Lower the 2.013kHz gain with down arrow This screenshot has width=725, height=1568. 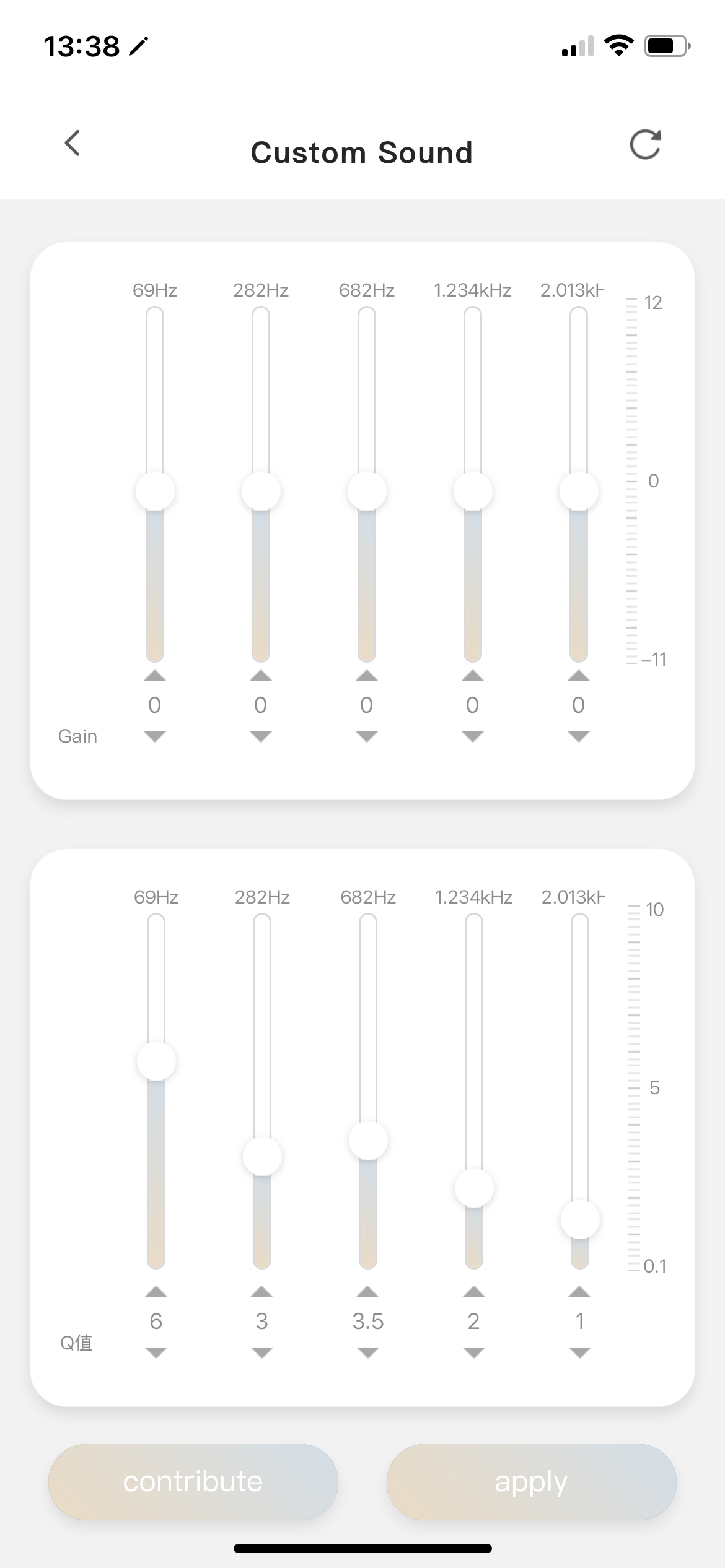579,736
